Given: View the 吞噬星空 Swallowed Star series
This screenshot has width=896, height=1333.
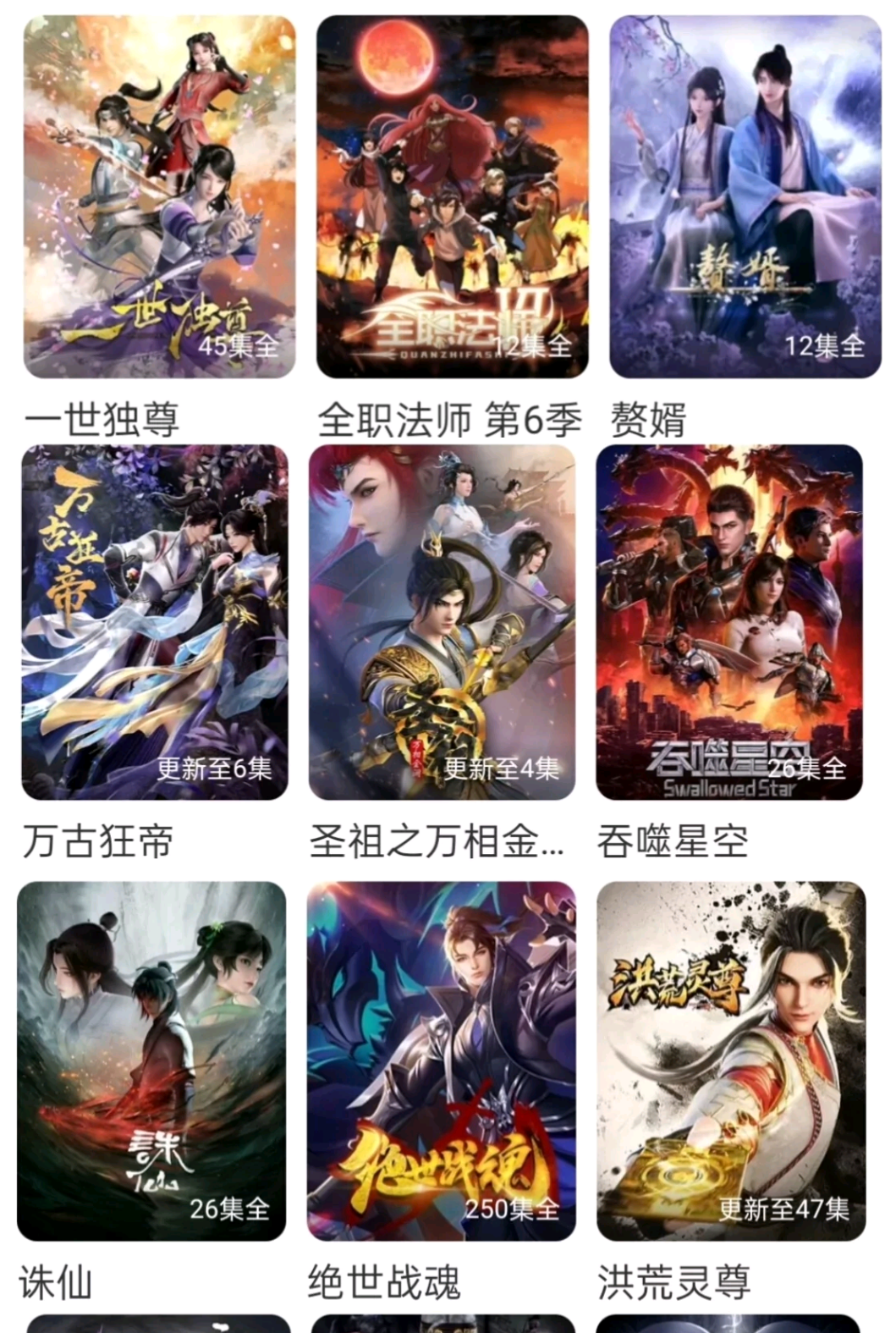Looking at the screenshot, I should point(729,622).
